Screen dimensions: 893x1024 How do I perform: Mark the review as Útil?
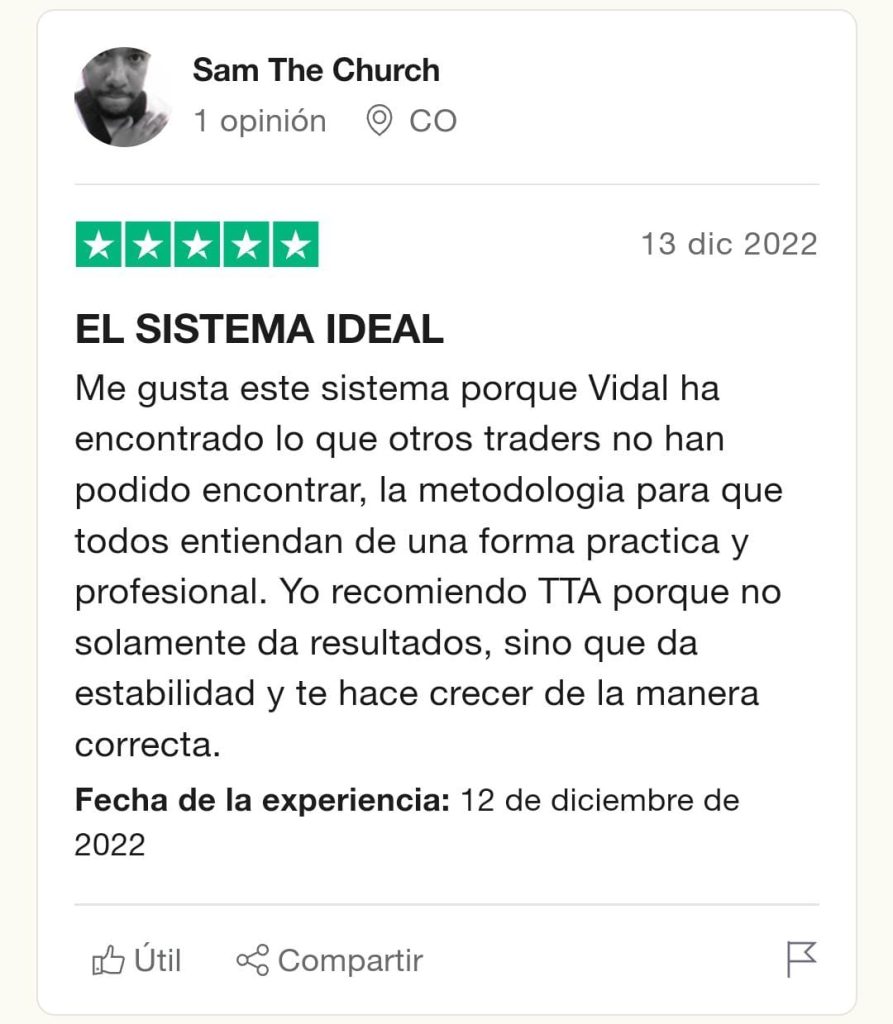click(136, 961)
